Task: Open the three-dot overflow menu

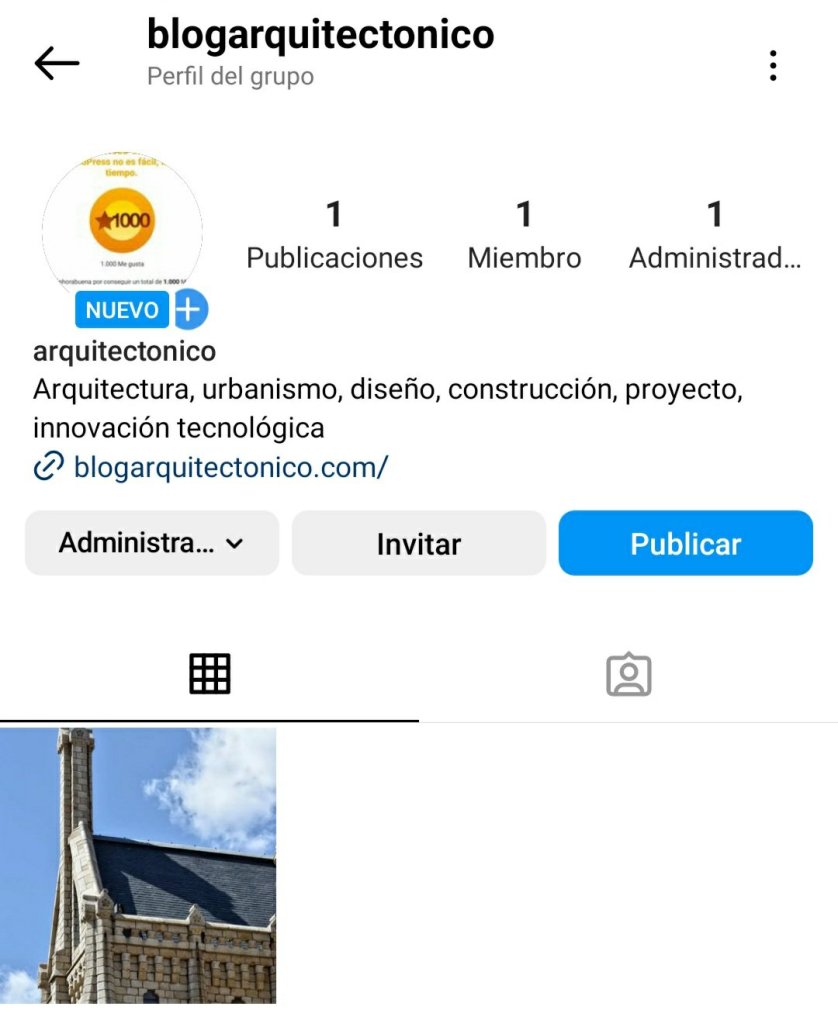Action: coord(773,66)
